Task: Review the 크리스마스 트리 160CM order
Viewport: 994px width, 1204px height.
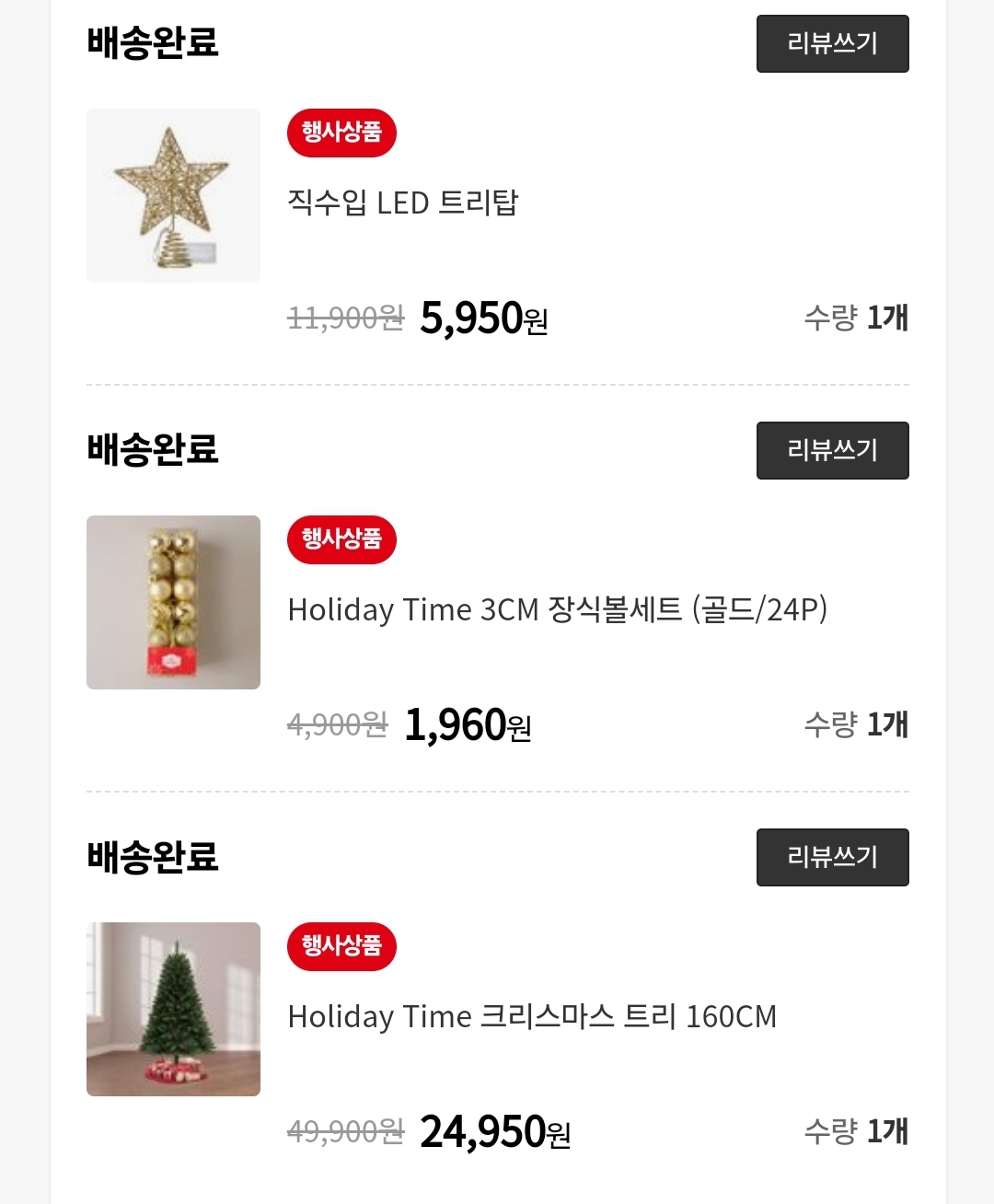Action: [832, 857]
